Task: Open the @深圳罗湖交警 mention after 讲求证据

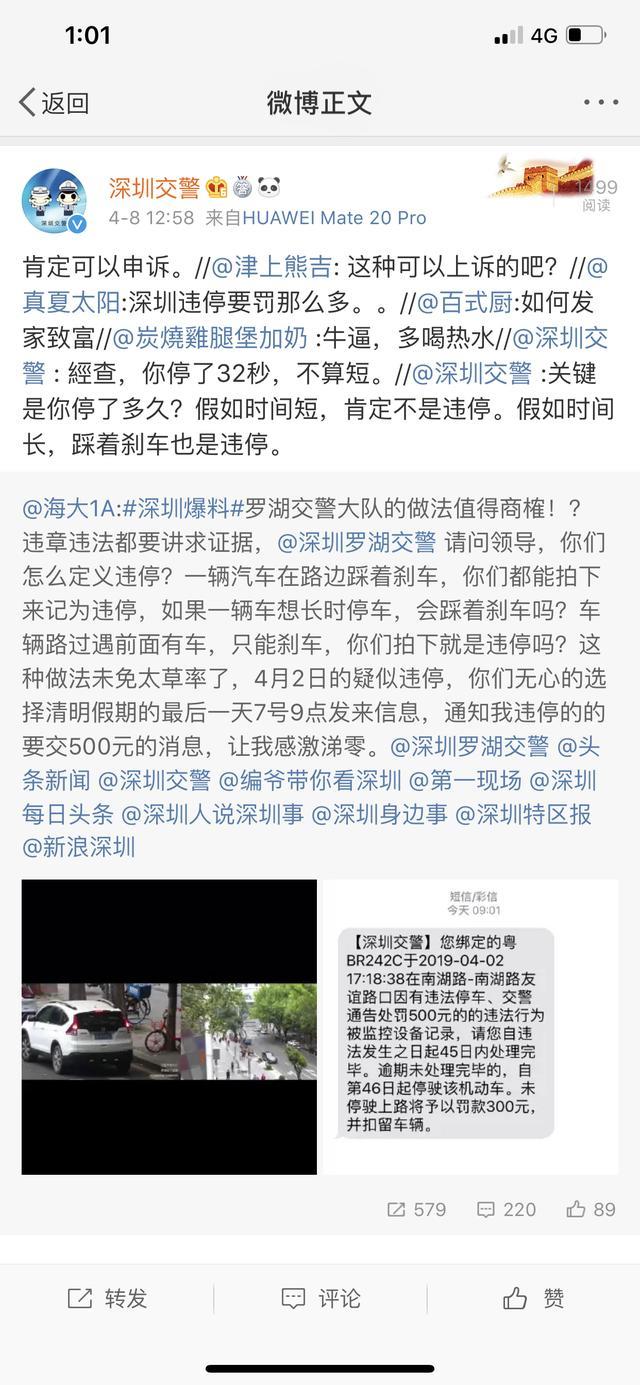Action: coord(356,543)
